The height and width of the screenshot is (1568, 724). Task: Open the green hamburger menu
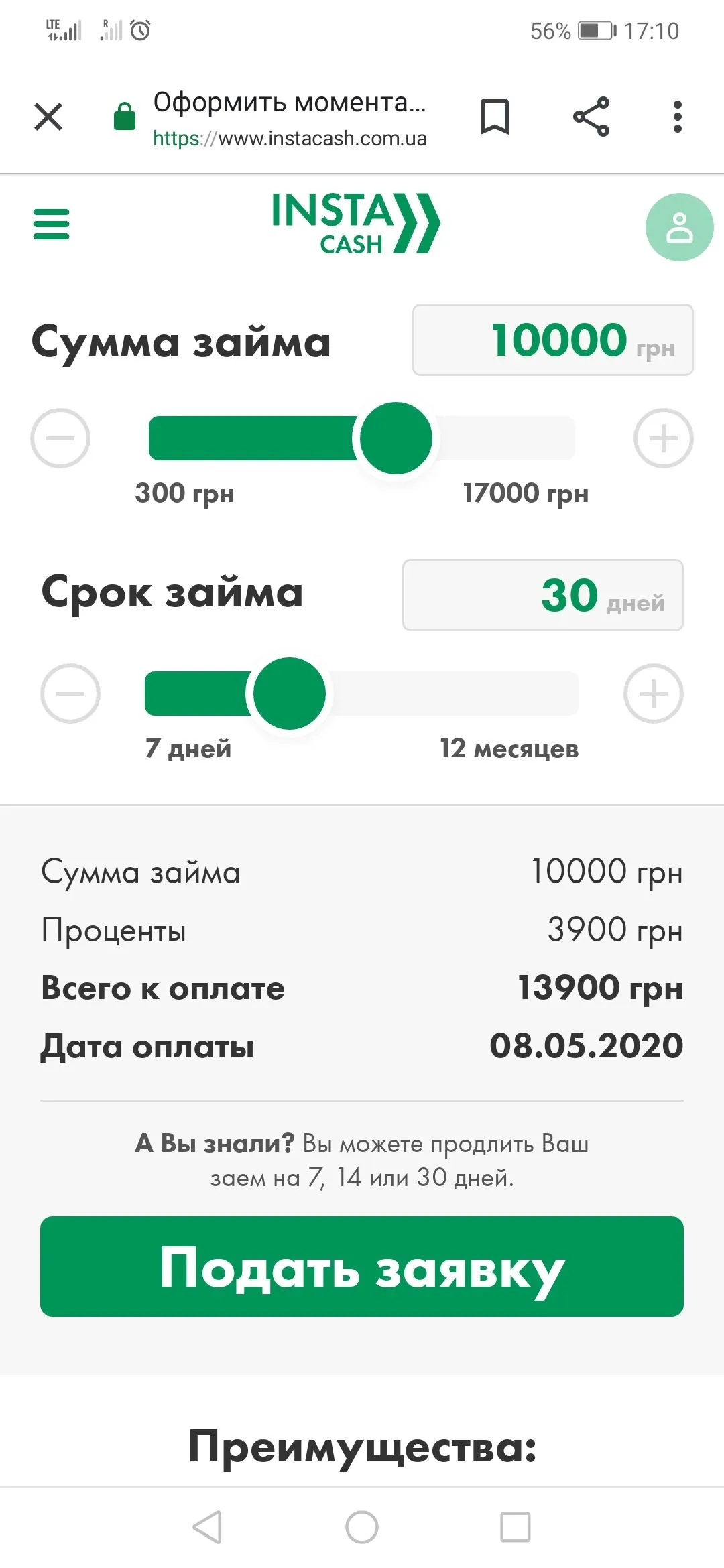[52, 224]
